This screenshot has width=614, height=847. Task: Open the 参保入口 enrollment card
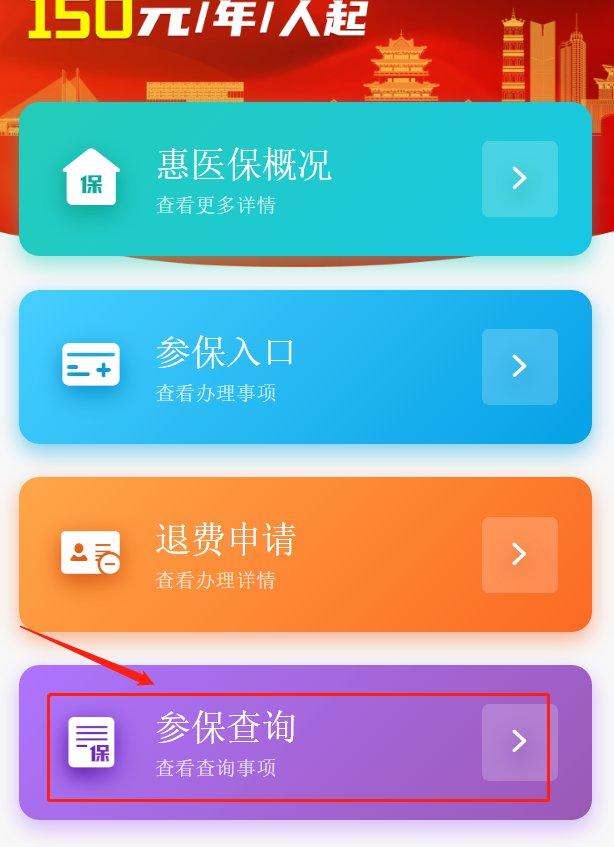click(x=305, y=366)
